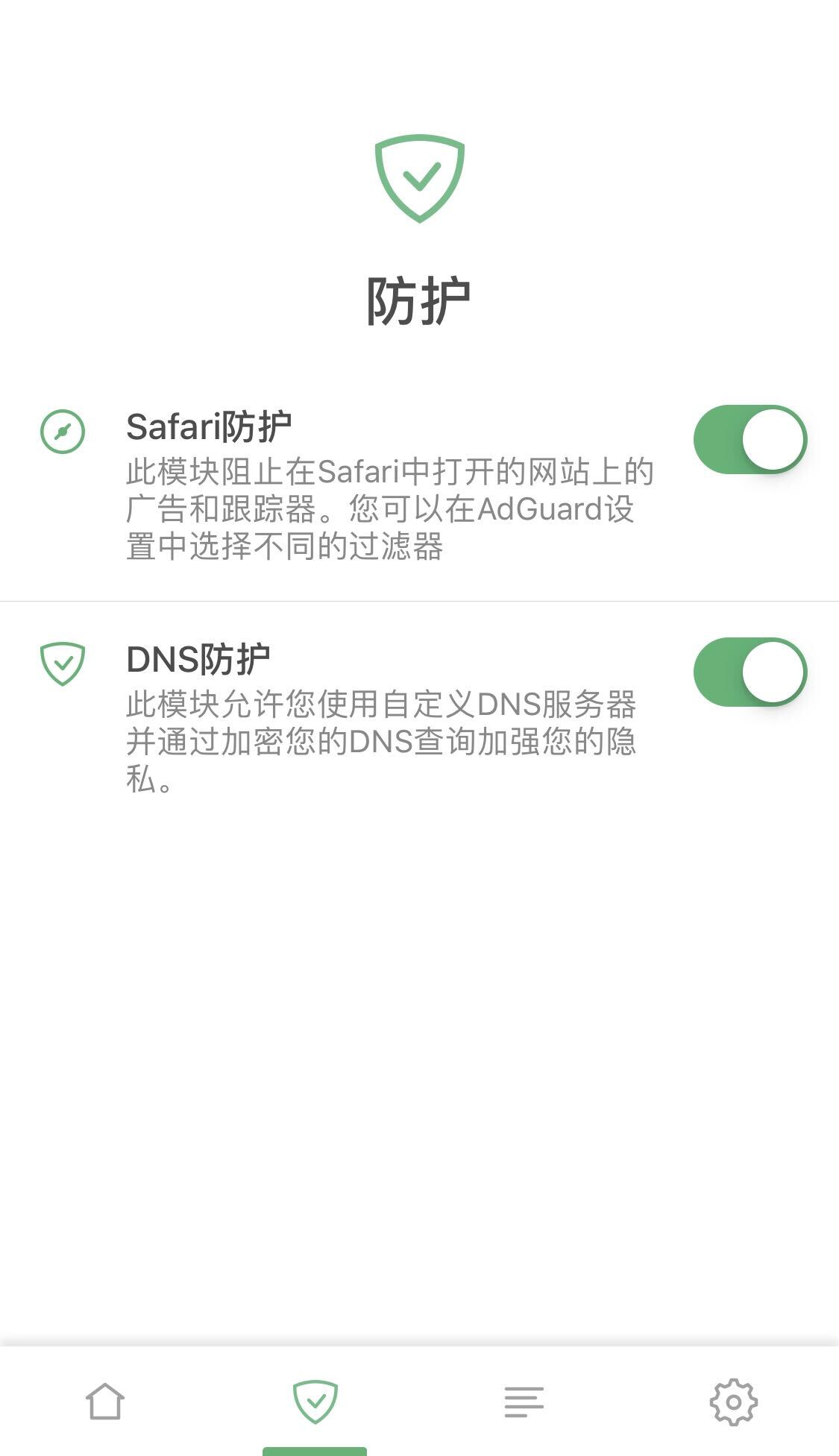Disable the DNS防护 switch
Image resolution: width=839 pixels, height=1456 pixels.
pos(750,672)
